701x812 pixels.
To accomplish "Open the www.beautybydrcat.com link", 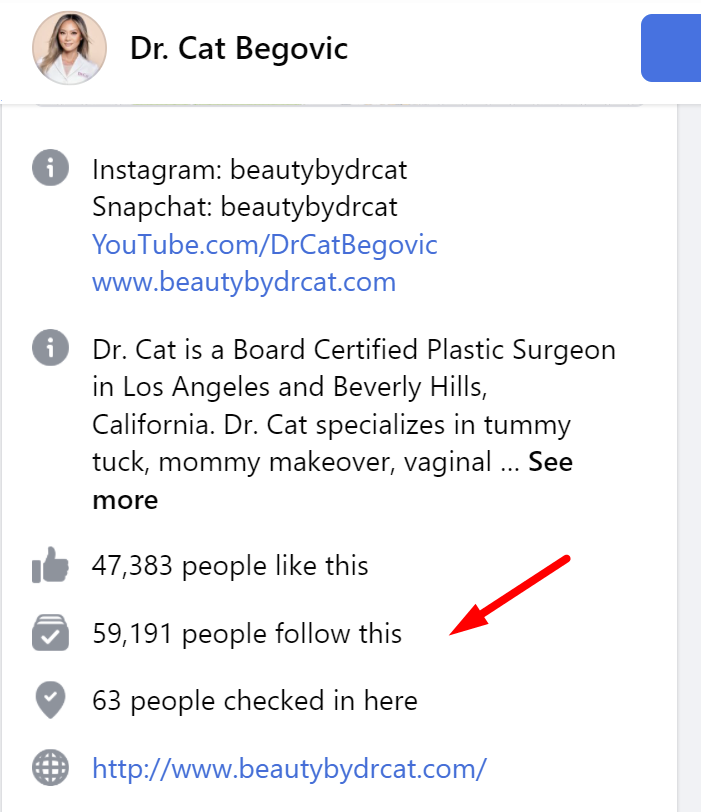I will [x=243, y=281].
